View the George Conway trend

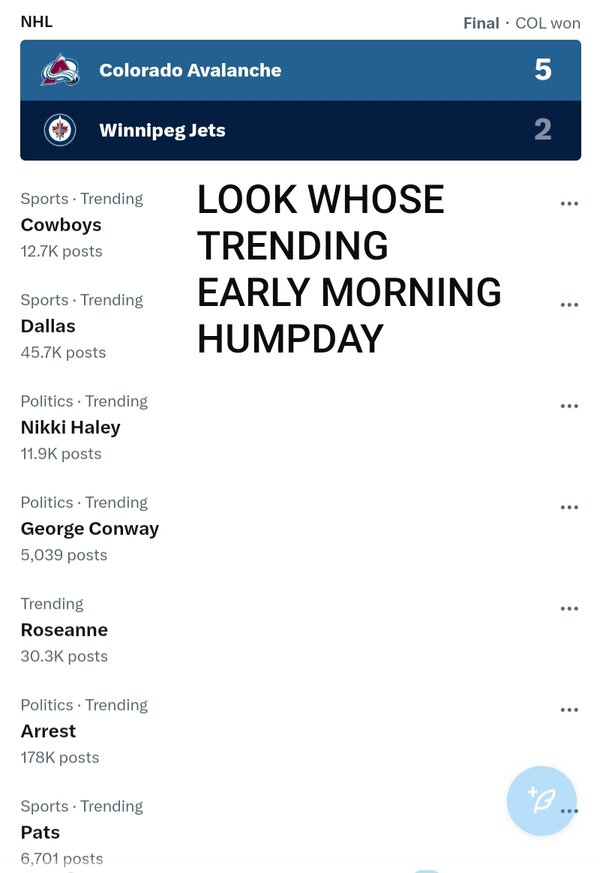89,528
